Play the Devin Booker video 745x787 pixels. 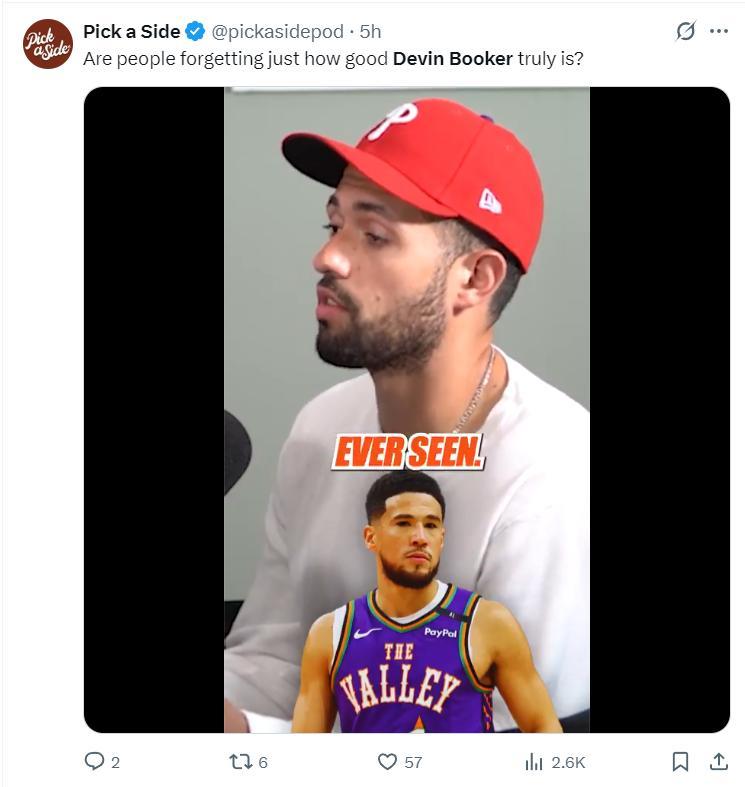(x=406, y=410)
